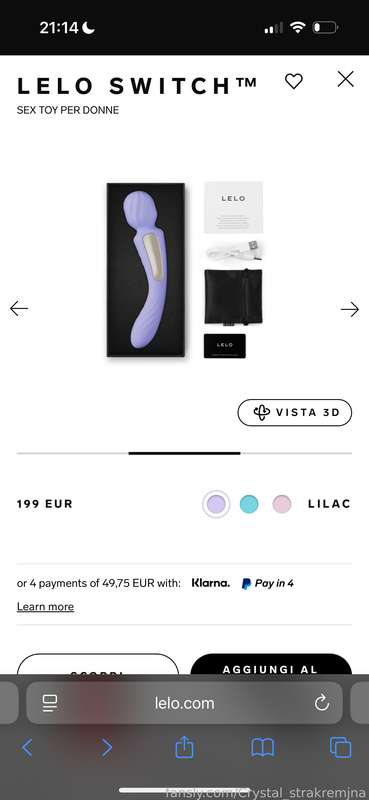Open the Learn more link
369x800 pixels.
[45, 606]
